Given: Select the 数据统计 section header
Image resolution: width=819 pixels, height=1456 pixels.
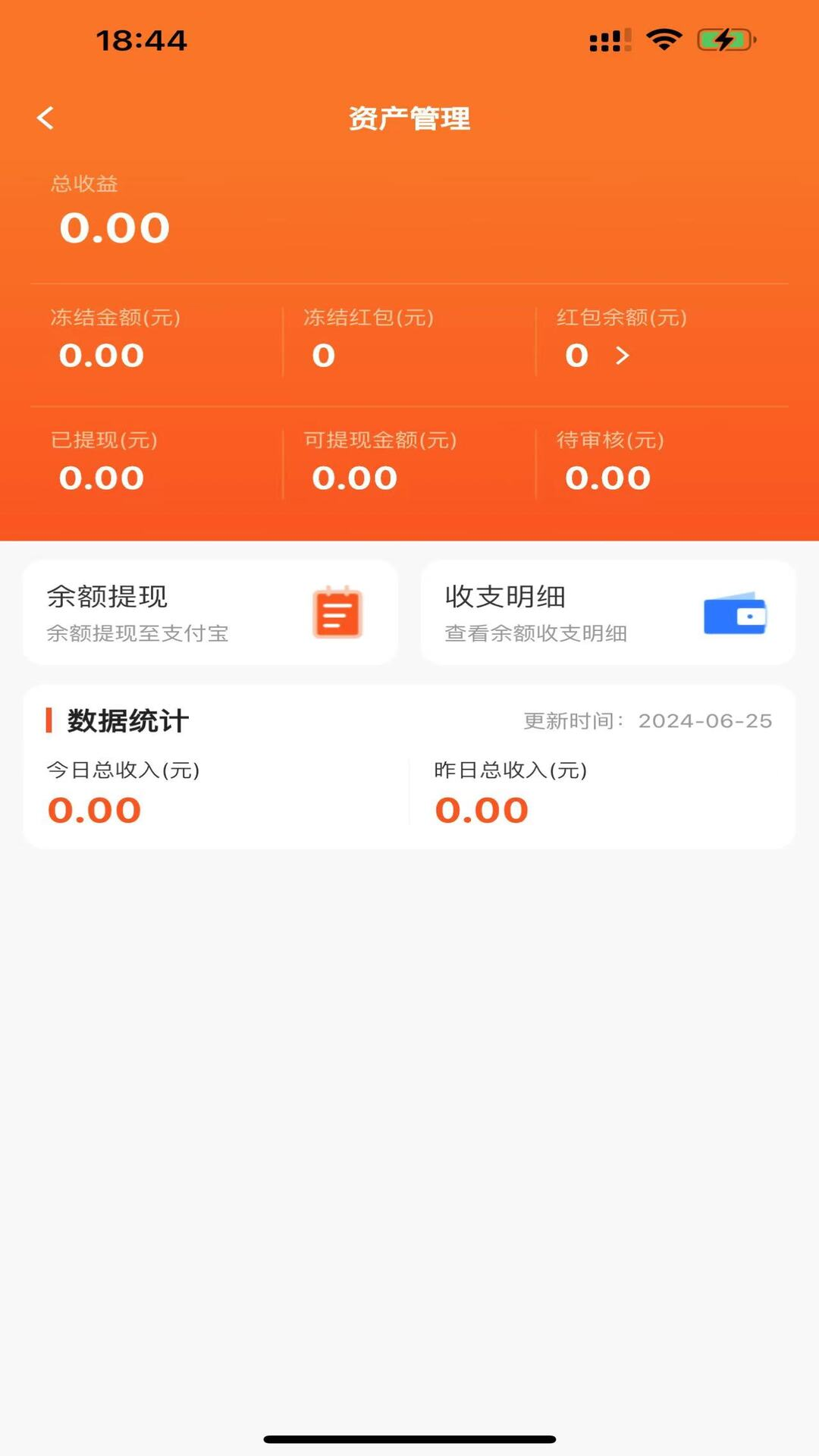Looking at the screenshot, I should 127,721.
